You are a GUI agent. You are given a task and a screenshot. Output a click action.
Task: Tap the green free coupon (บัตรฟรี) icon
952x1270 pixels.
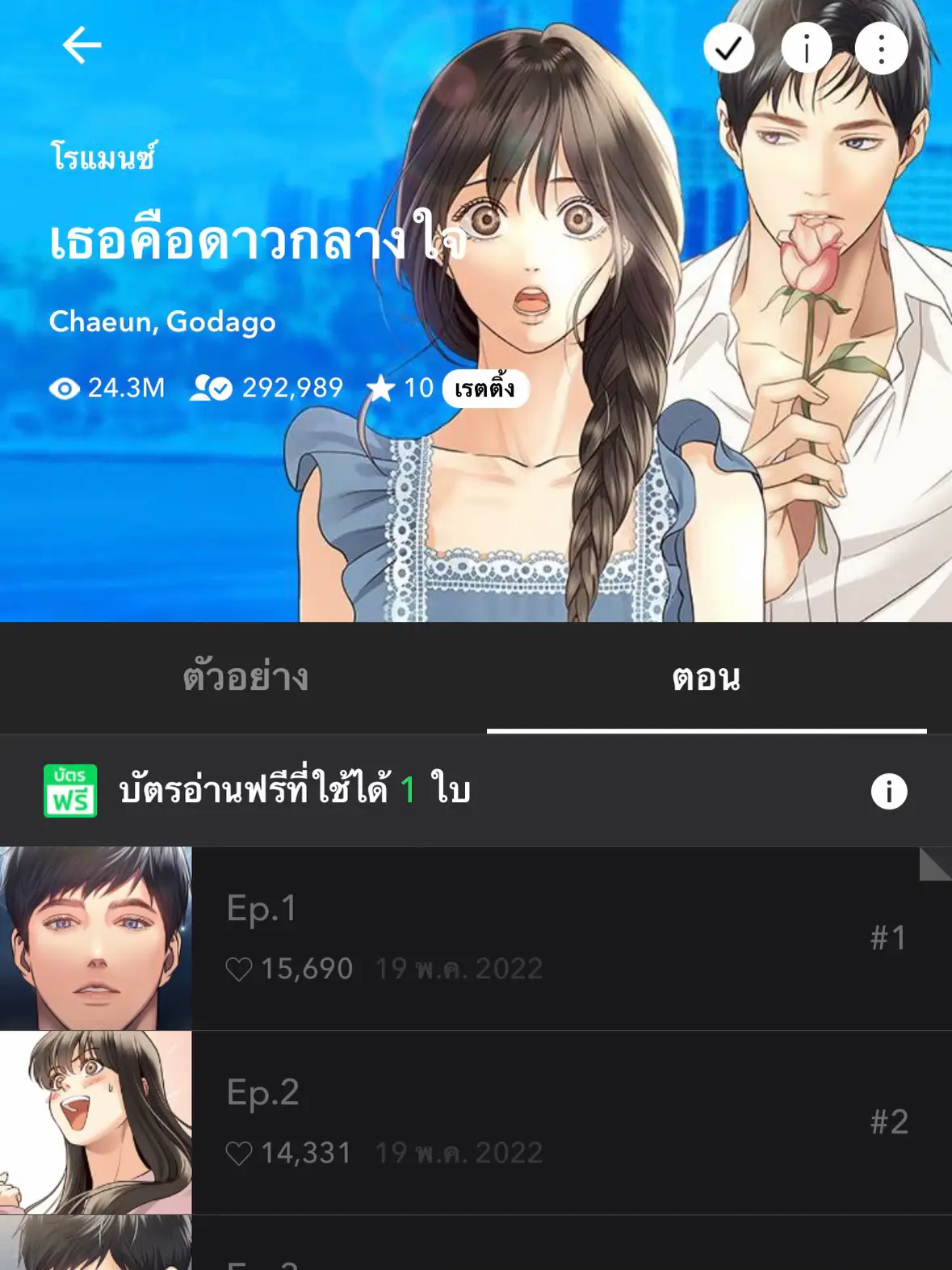click(71, 791)
